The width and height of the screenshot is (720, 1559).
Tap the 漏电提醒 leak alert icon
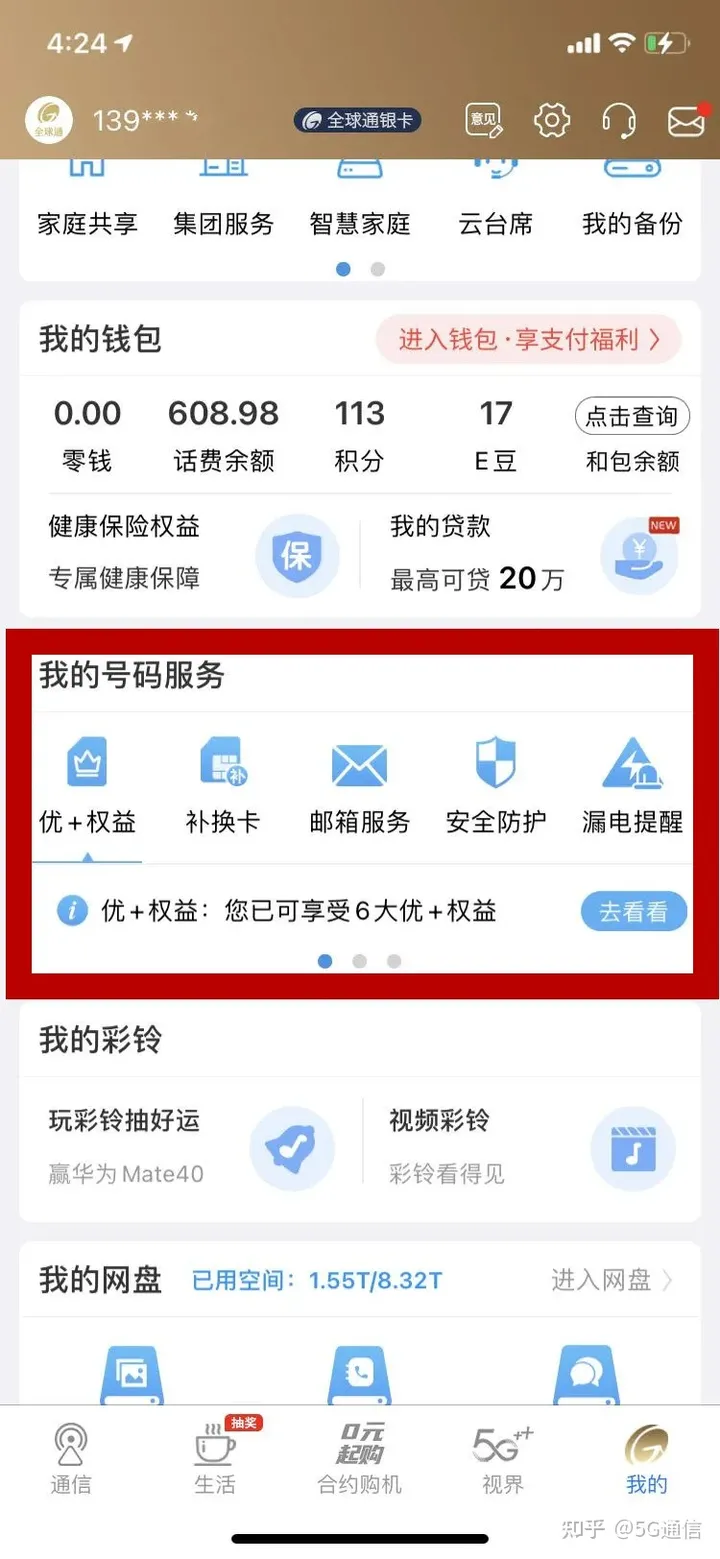click(632, 785)
